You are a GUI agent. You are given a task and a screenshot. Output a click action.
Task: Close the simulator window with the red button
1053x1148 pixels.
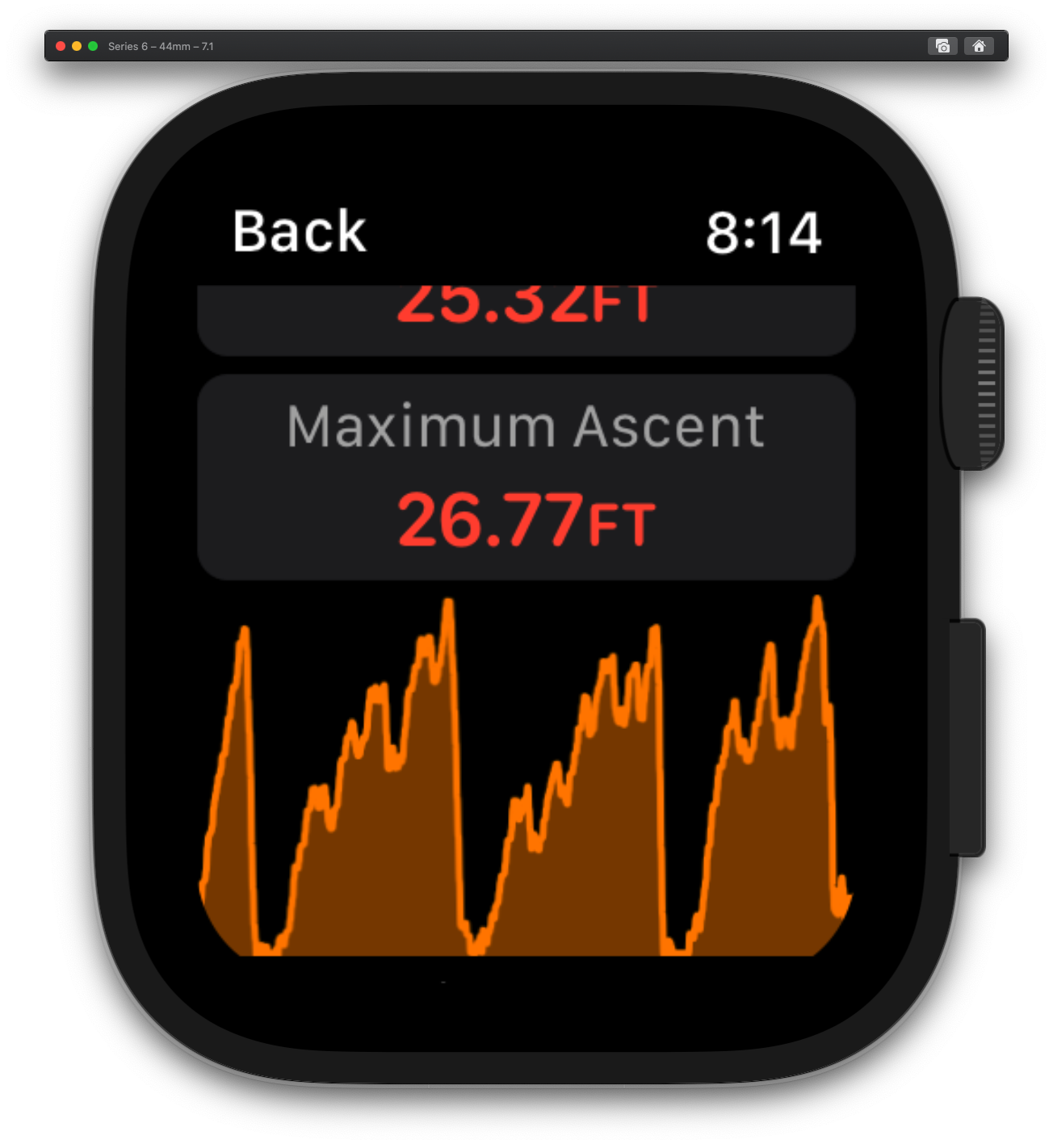click(61, 46)
